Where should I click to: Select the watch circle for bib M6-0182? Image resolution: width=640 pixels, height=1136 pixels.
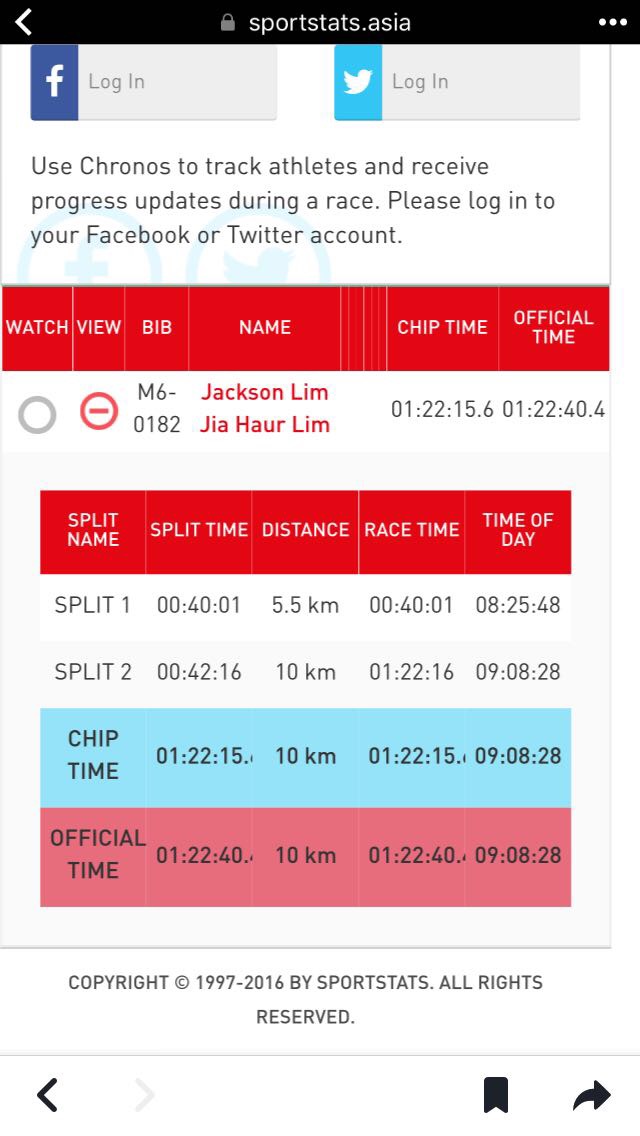37,414
